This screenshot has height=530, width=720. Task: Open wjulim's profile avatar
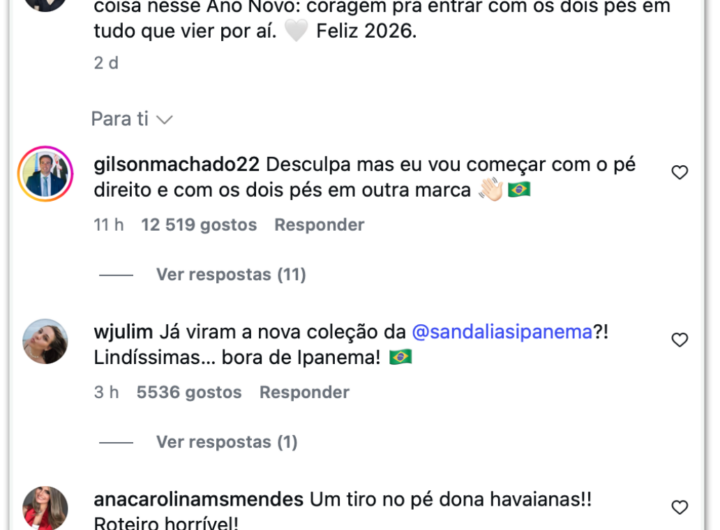pyautogui.click(x=45, y=342)
